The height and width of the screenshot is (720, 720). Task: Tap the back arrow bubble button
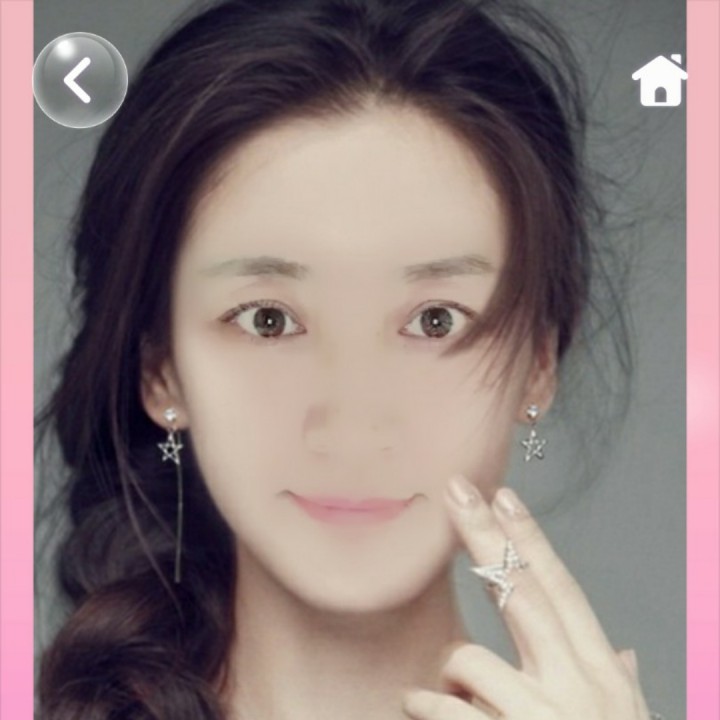(x=80, y=80)
